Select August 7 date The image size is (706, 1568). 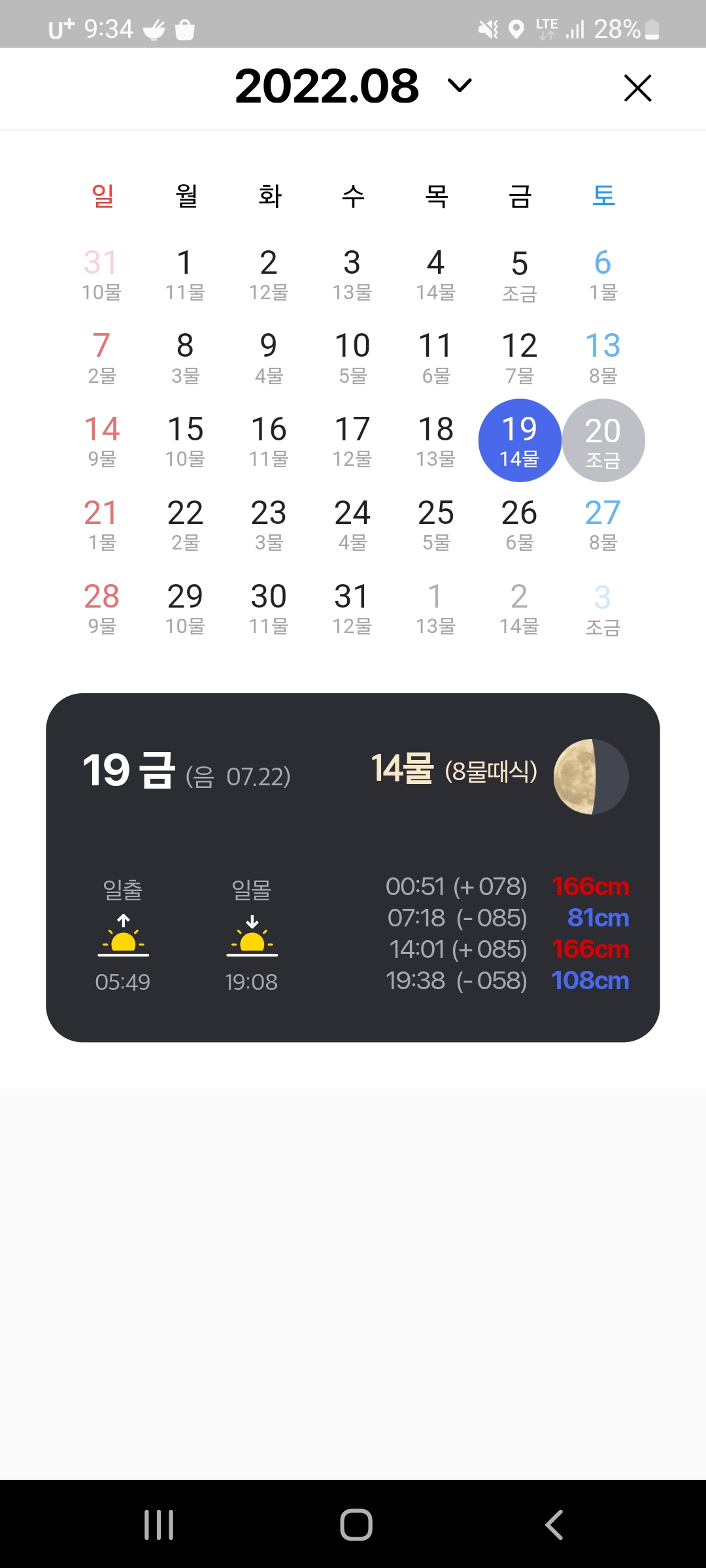(102, 357)
